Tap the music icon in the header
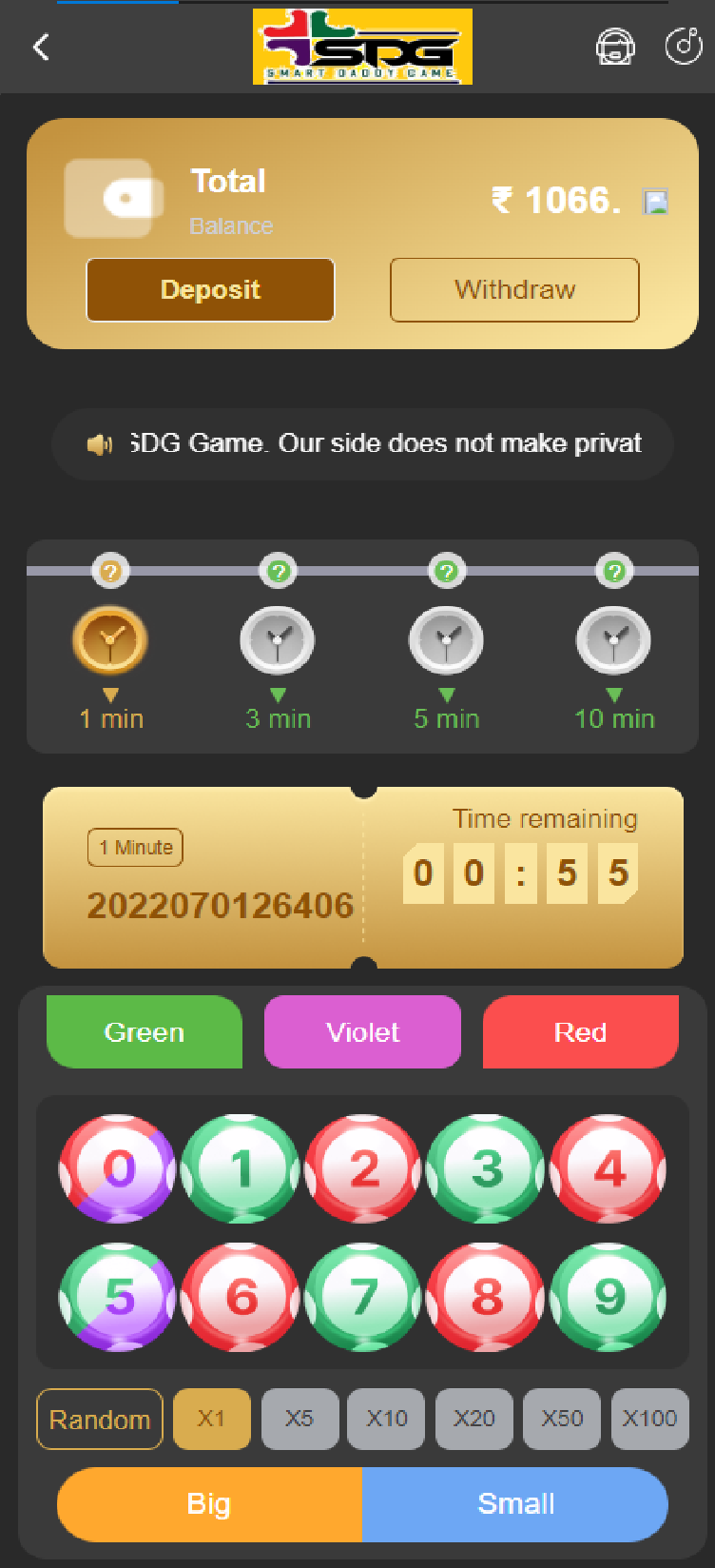The image size is (715, 1568). (683, 47)
